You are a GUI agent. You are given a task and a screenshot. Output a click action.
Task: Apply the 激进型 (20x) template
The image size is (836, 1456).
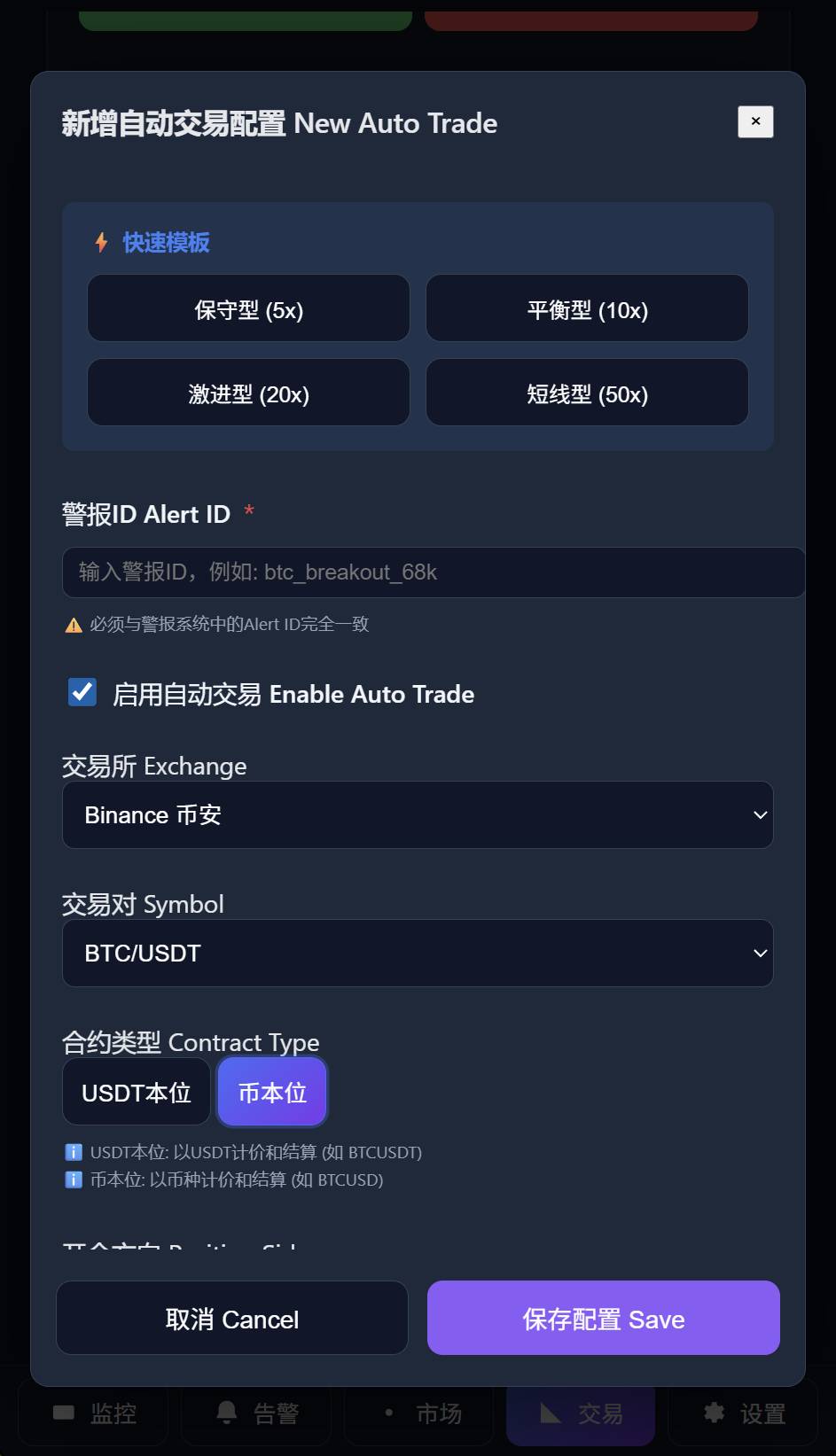click(x=247, y=393)
